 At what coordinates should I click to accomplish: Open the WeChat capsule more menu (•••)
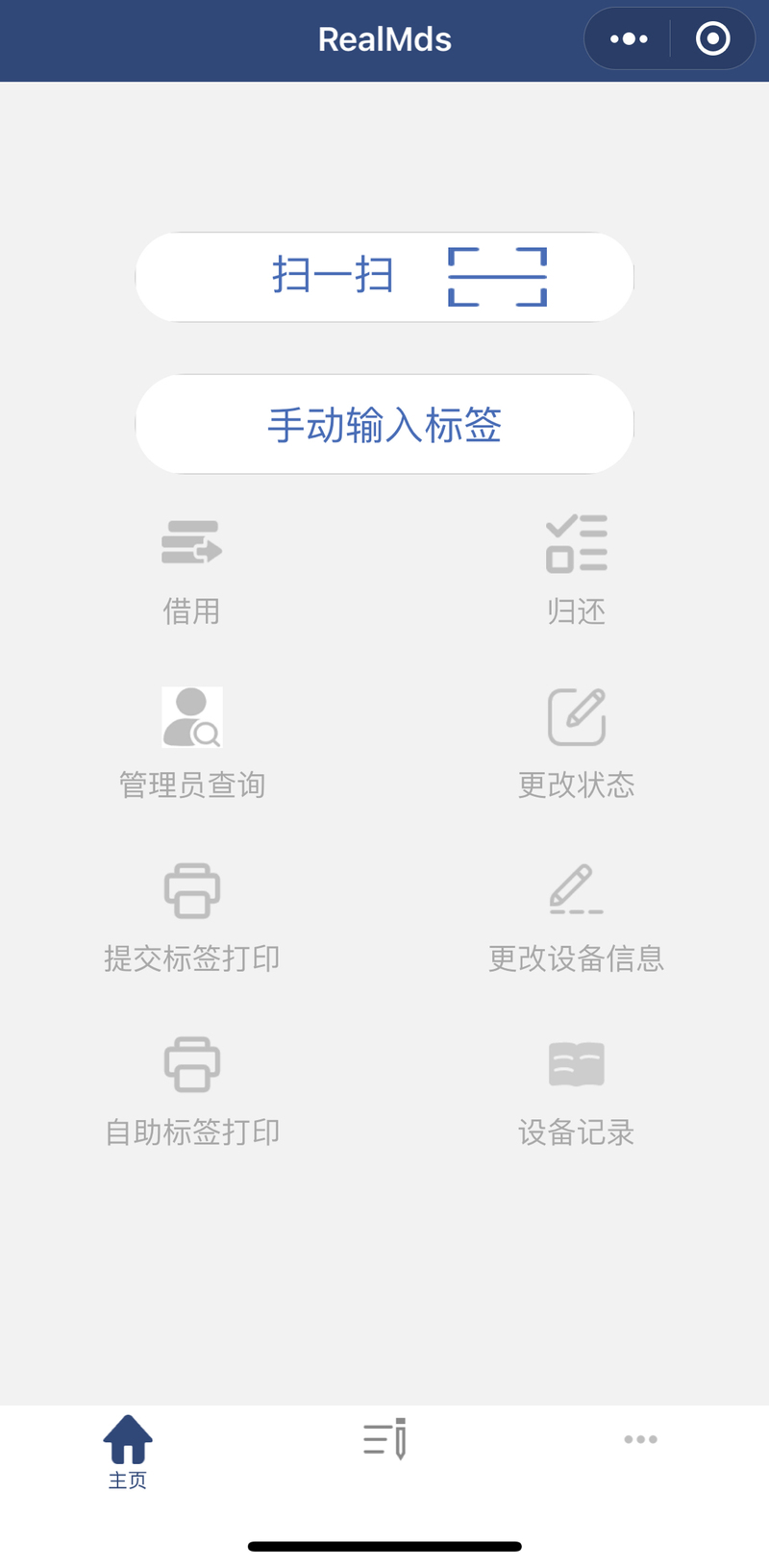628,38
